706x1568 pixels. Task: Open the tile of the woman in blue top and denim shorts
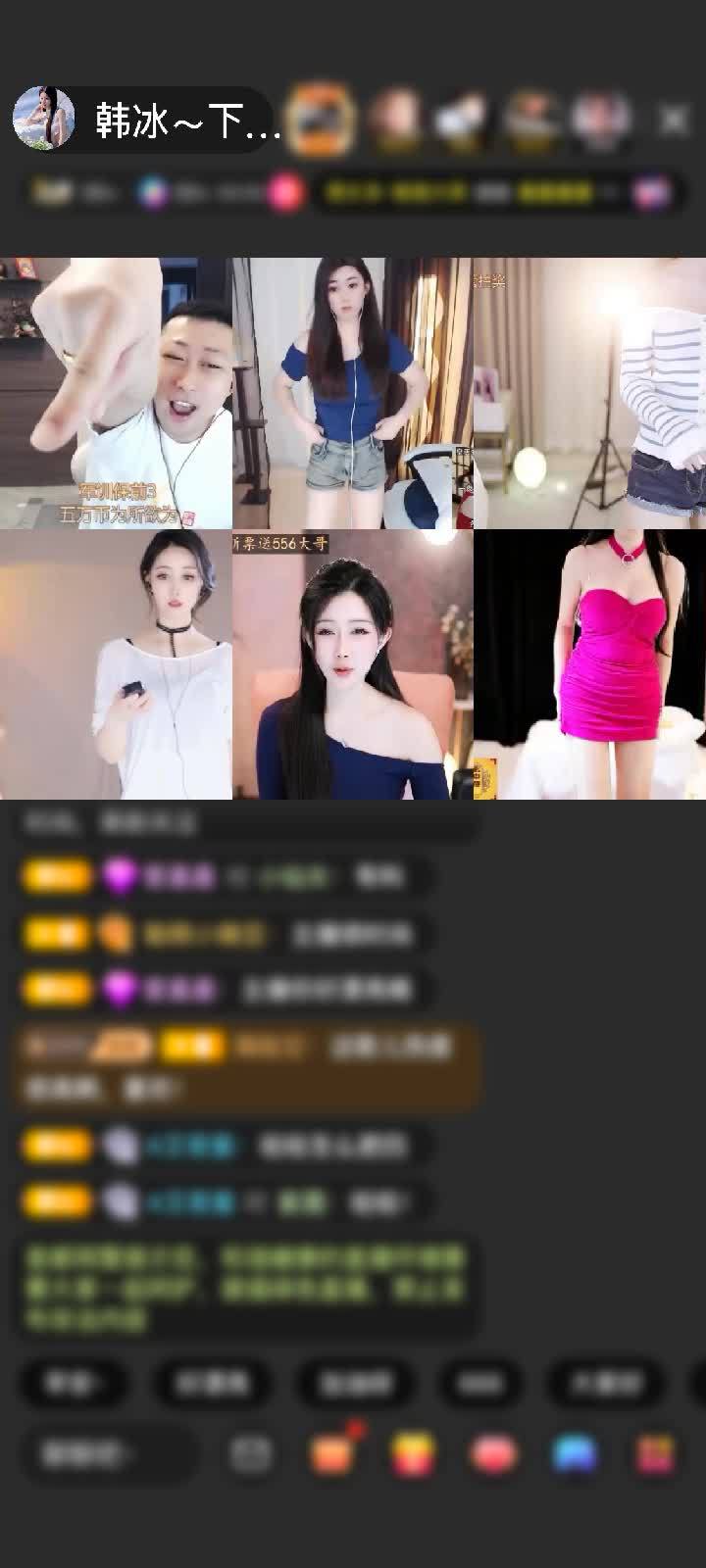pyautogui.click(x=351, y=393)
